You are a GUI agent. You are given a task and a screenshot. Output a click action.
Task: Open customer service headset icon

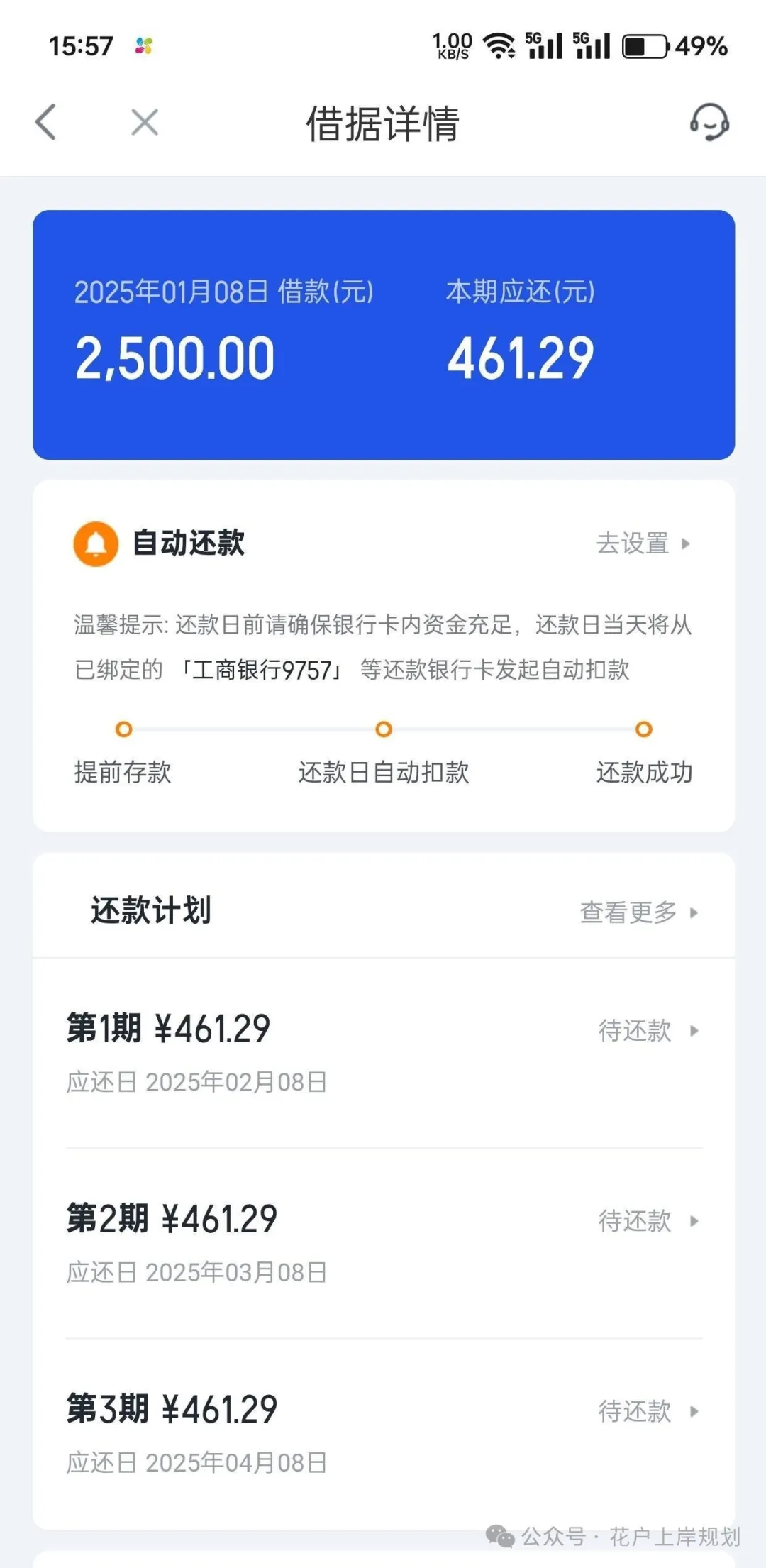[x=709, y=122]
